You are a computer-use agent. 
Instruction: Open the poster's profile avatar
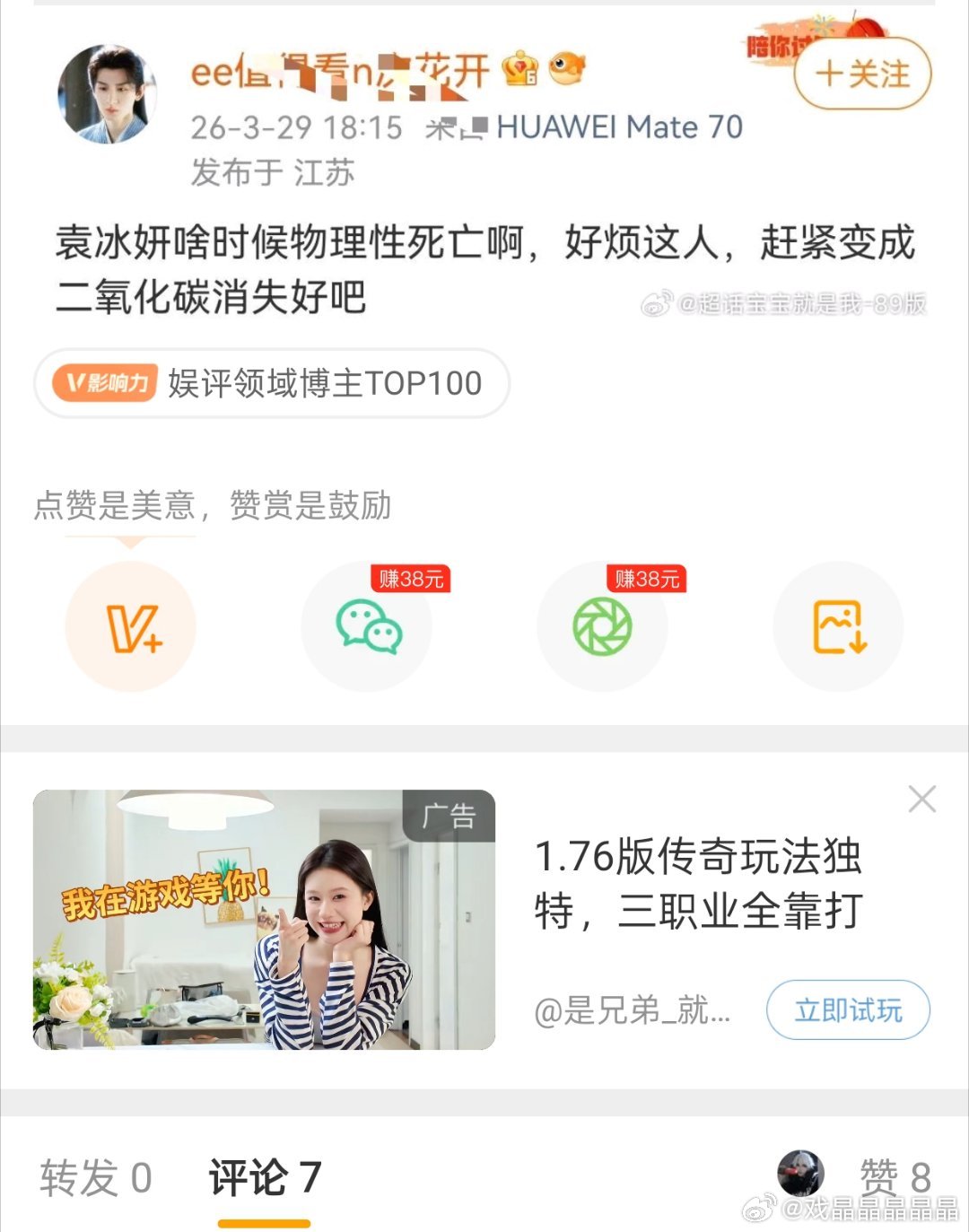pos(103,94)
